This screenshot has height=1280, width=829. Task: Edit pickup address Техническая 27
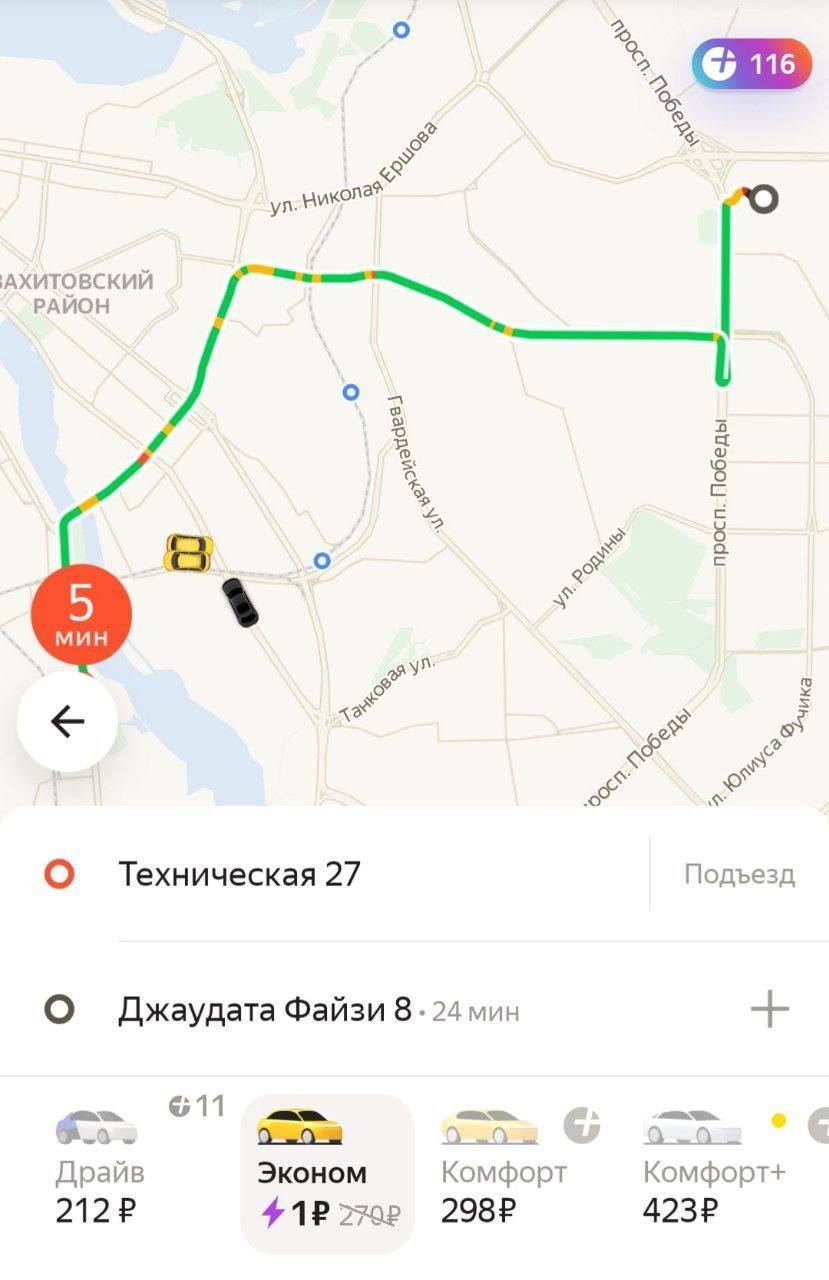point(240,875)
